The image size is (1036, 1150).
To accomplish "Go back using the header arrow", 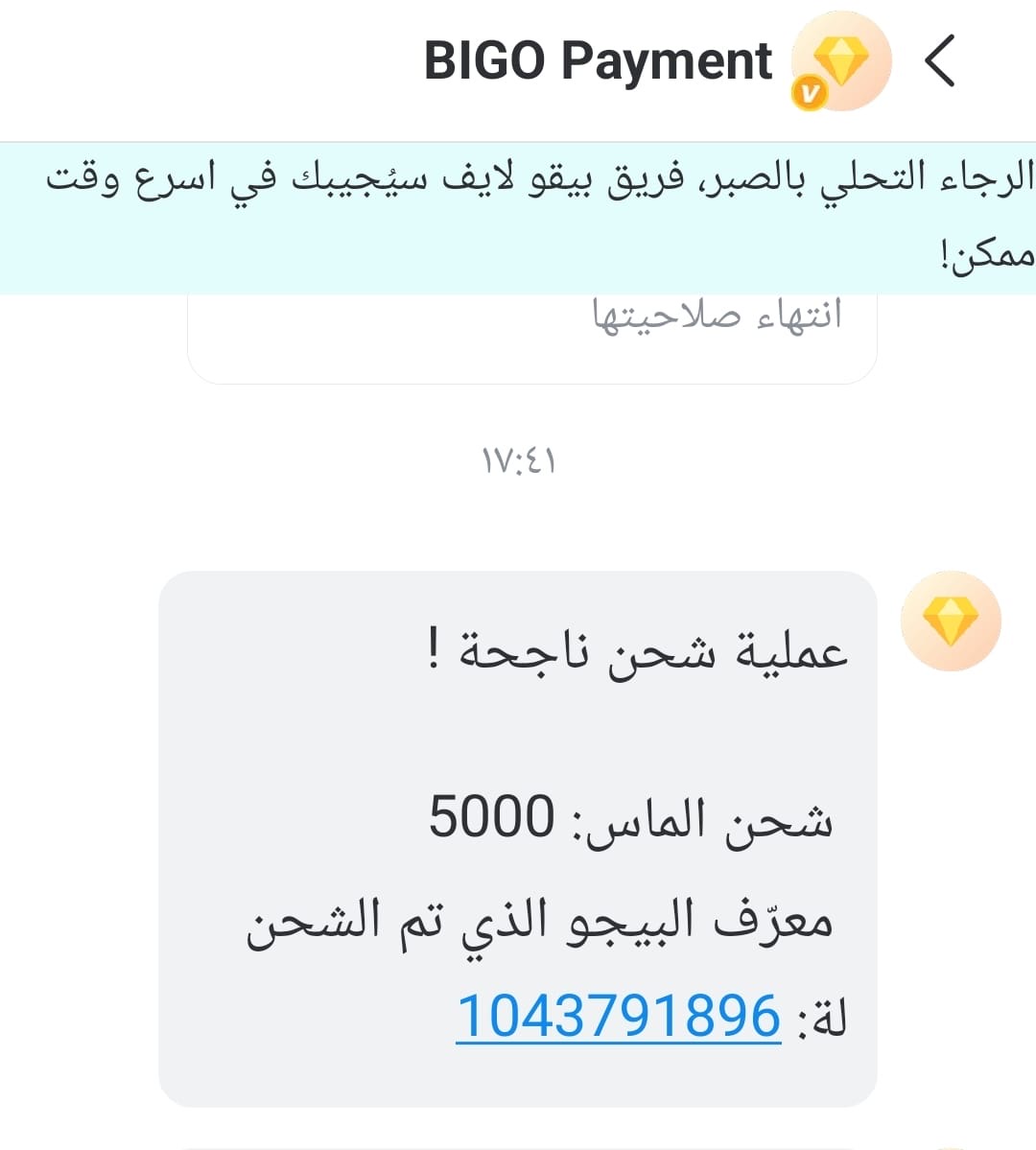I will pos(940,60).
